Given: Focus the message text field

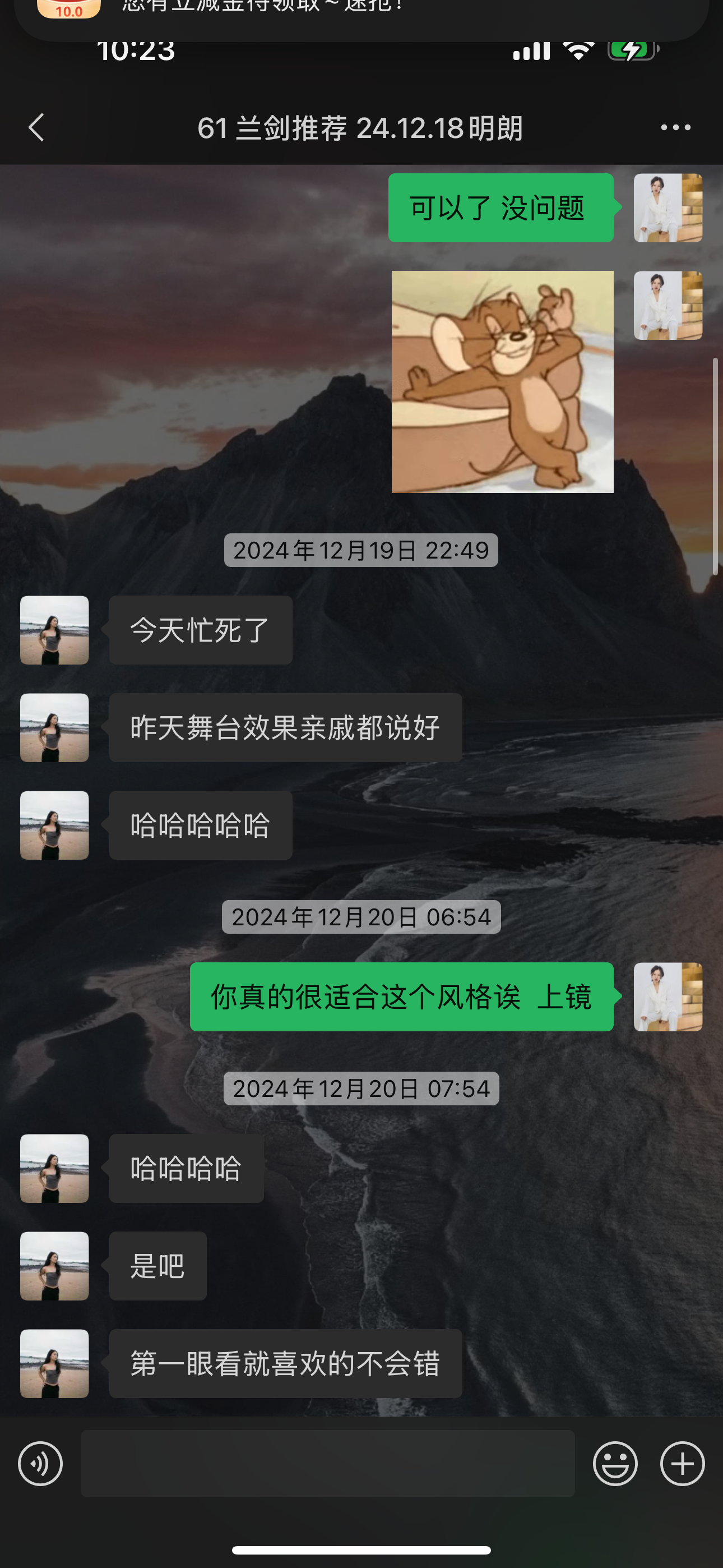Looking at the screenshot, I should pos(327,1463).
